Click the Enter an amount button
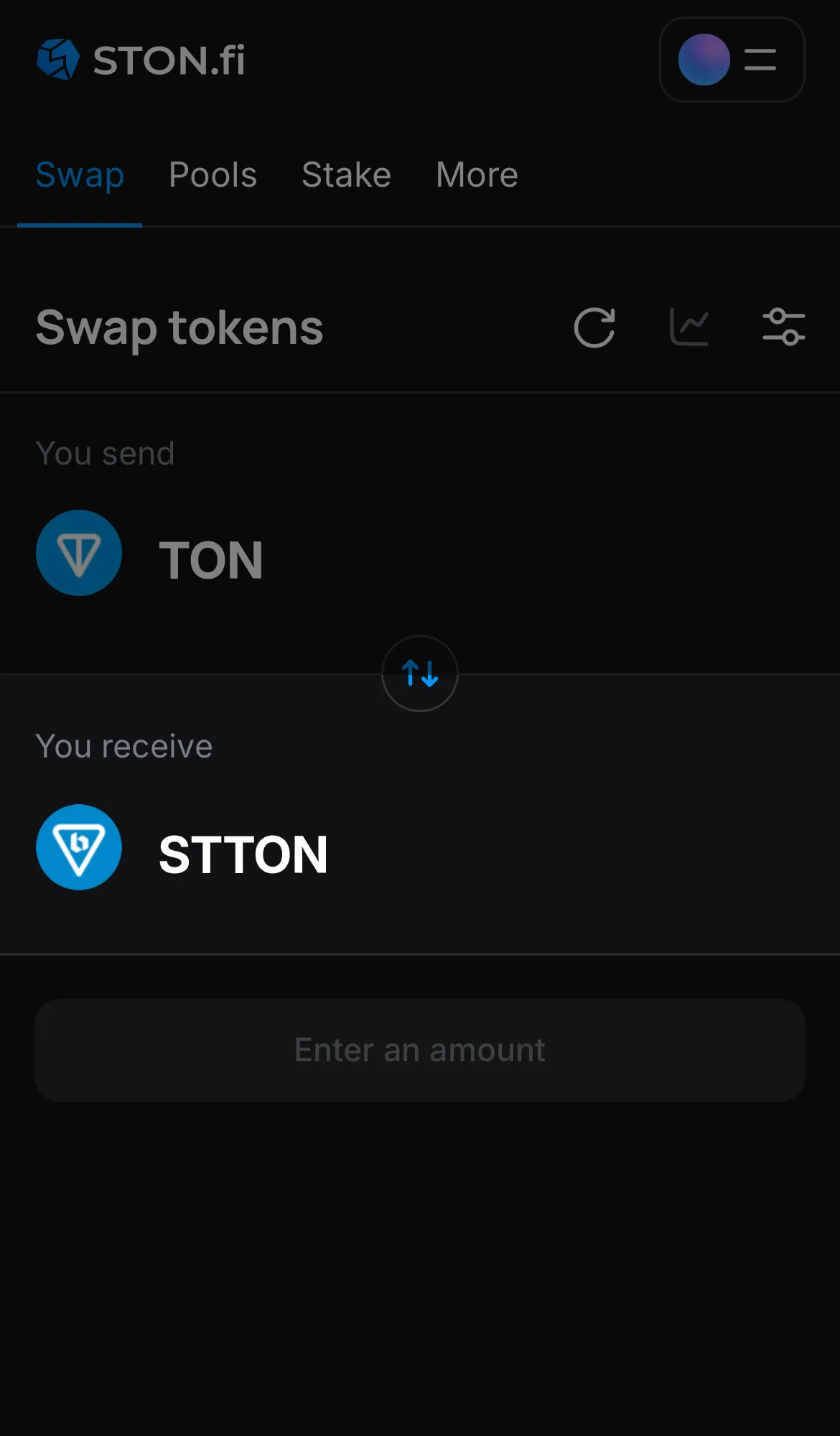This screenshot has height=1436, width=840. click(419, 1050)
